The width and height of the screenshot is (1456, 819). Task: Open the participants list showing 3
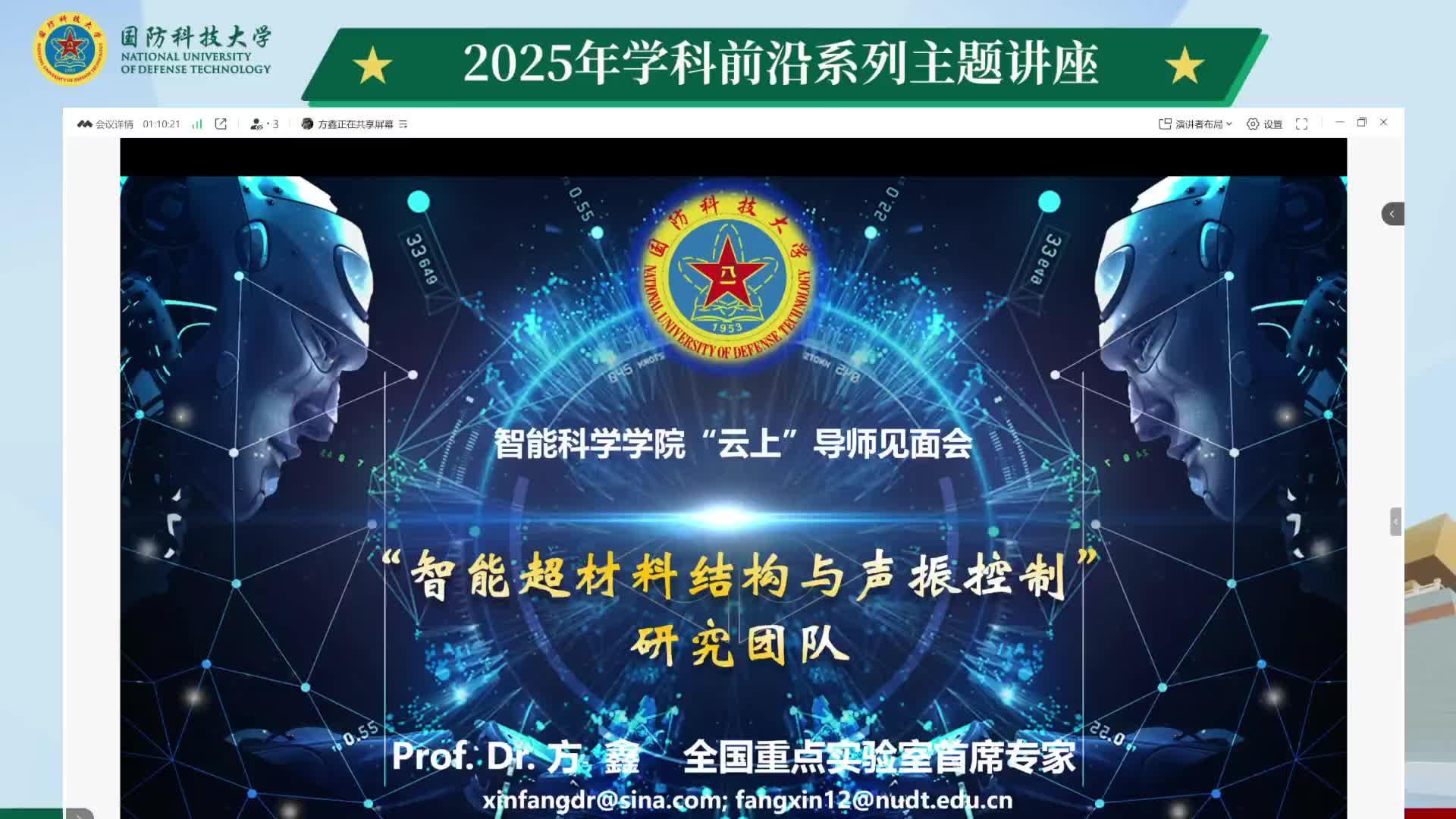(264, 124)
